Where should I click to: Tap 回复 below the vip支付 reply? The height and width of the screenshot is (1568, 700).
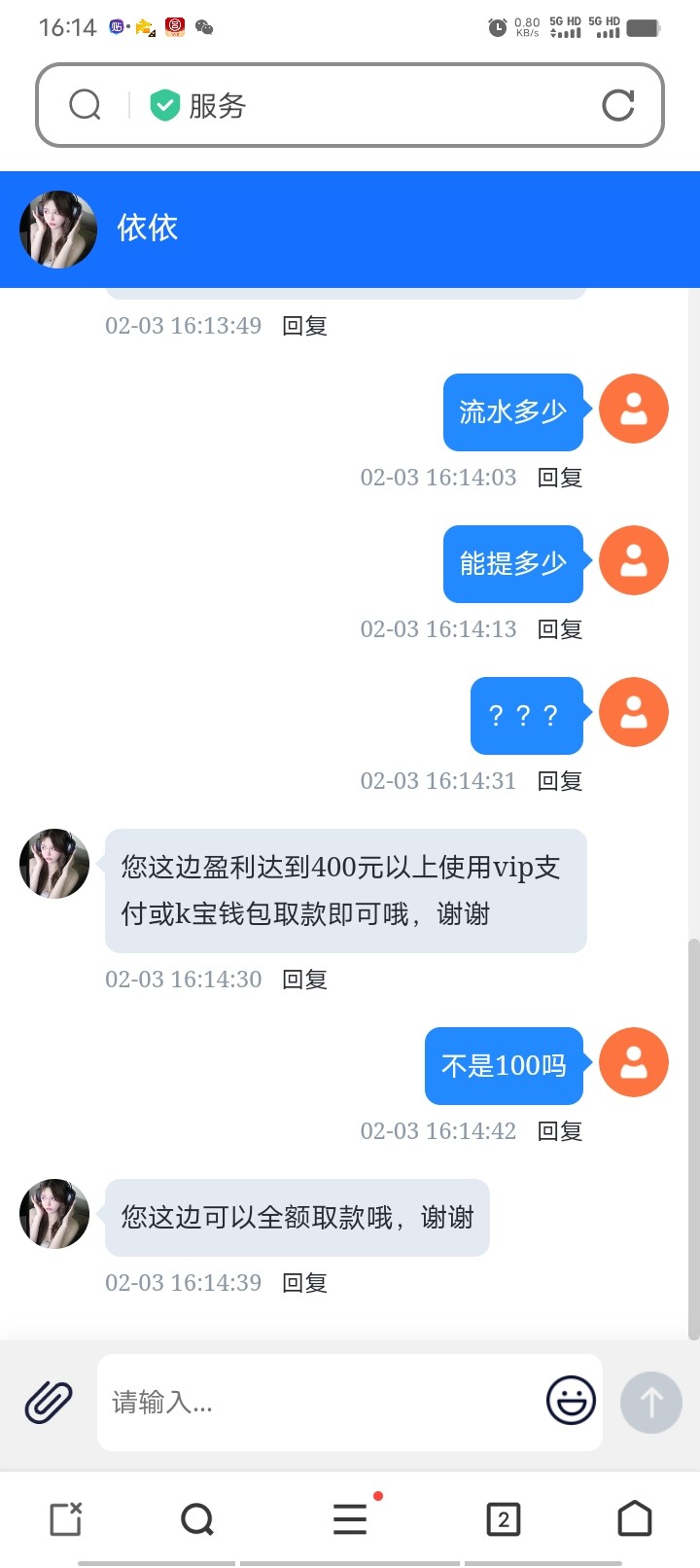[x=304, y=980]
